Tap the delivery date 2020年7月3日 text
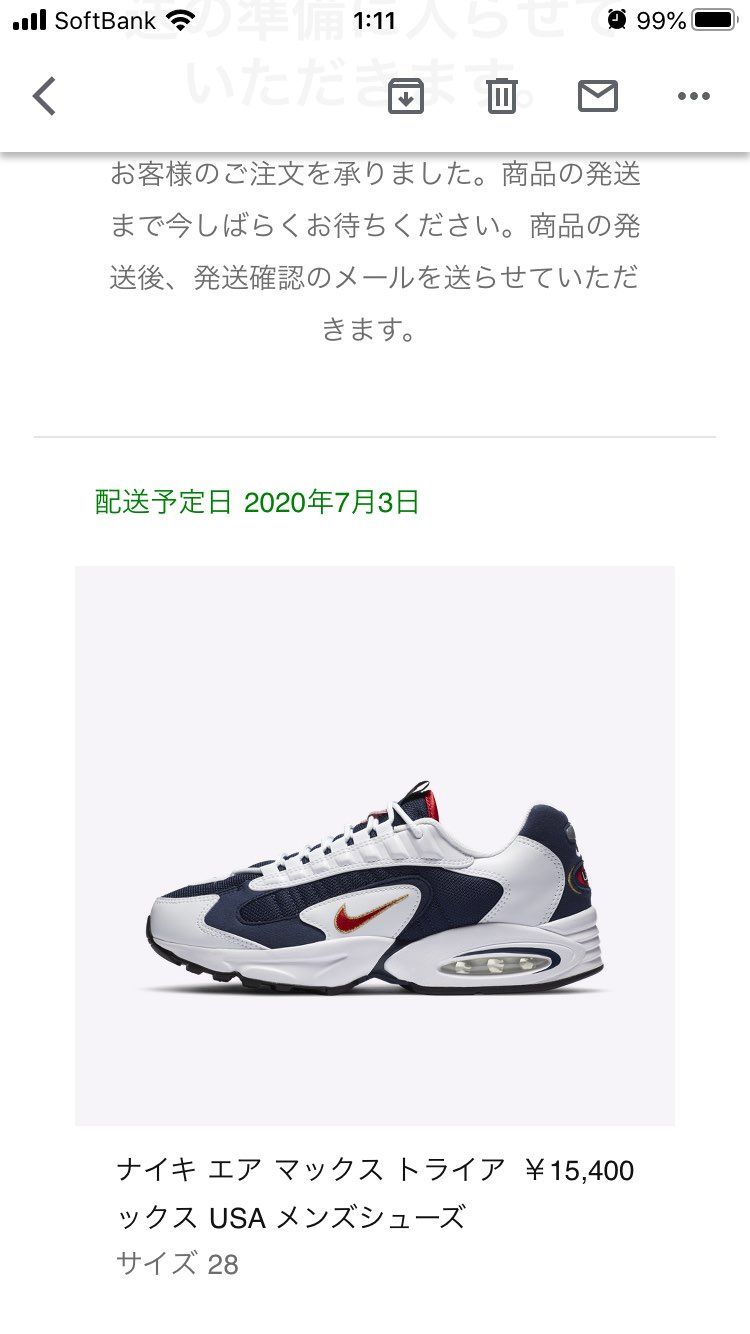The image size is (750, 1334). pos(335,504)
